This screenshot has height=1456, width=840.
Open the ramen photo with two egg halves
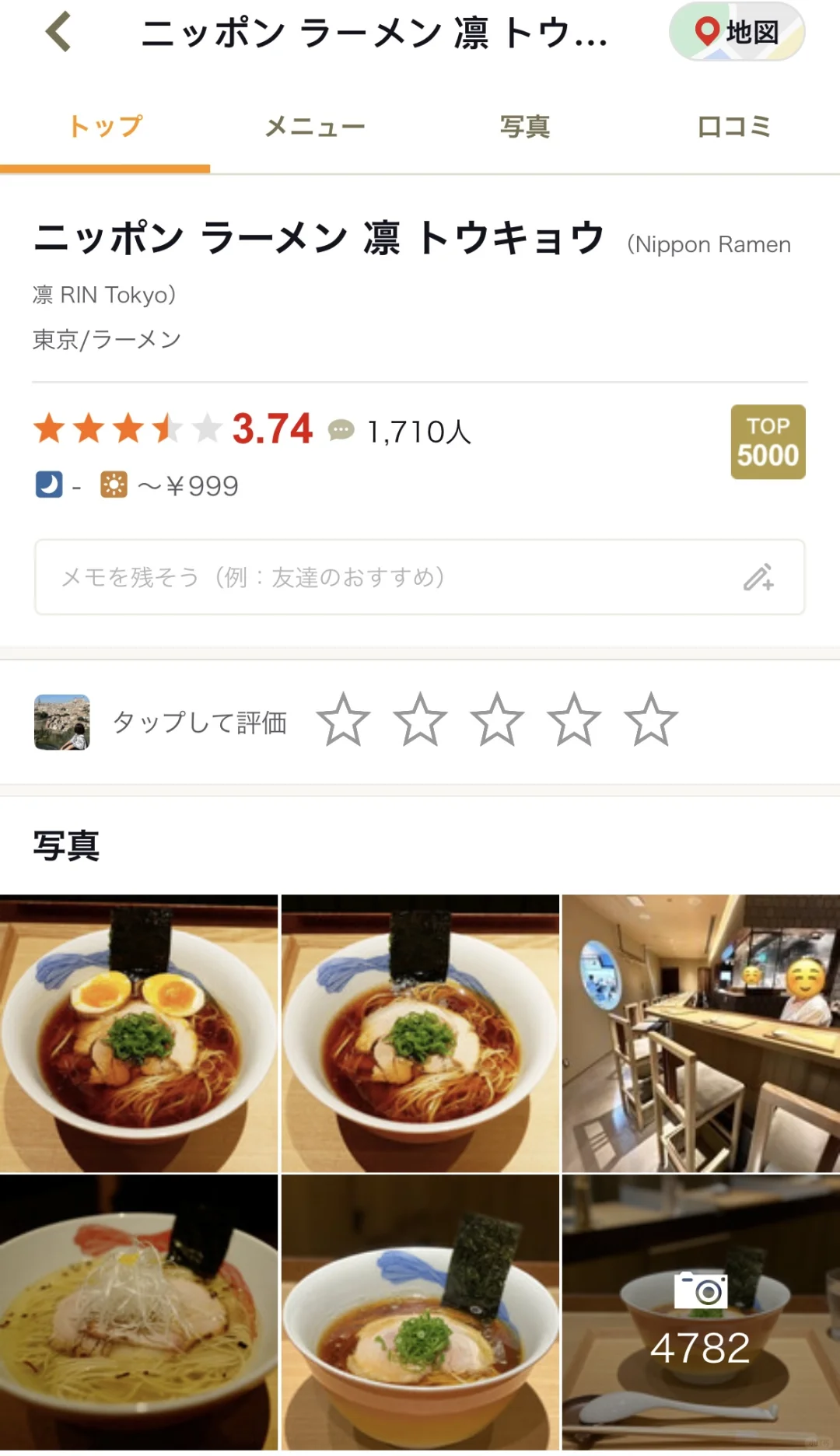pyautogui.click(x=138, y=1033)
